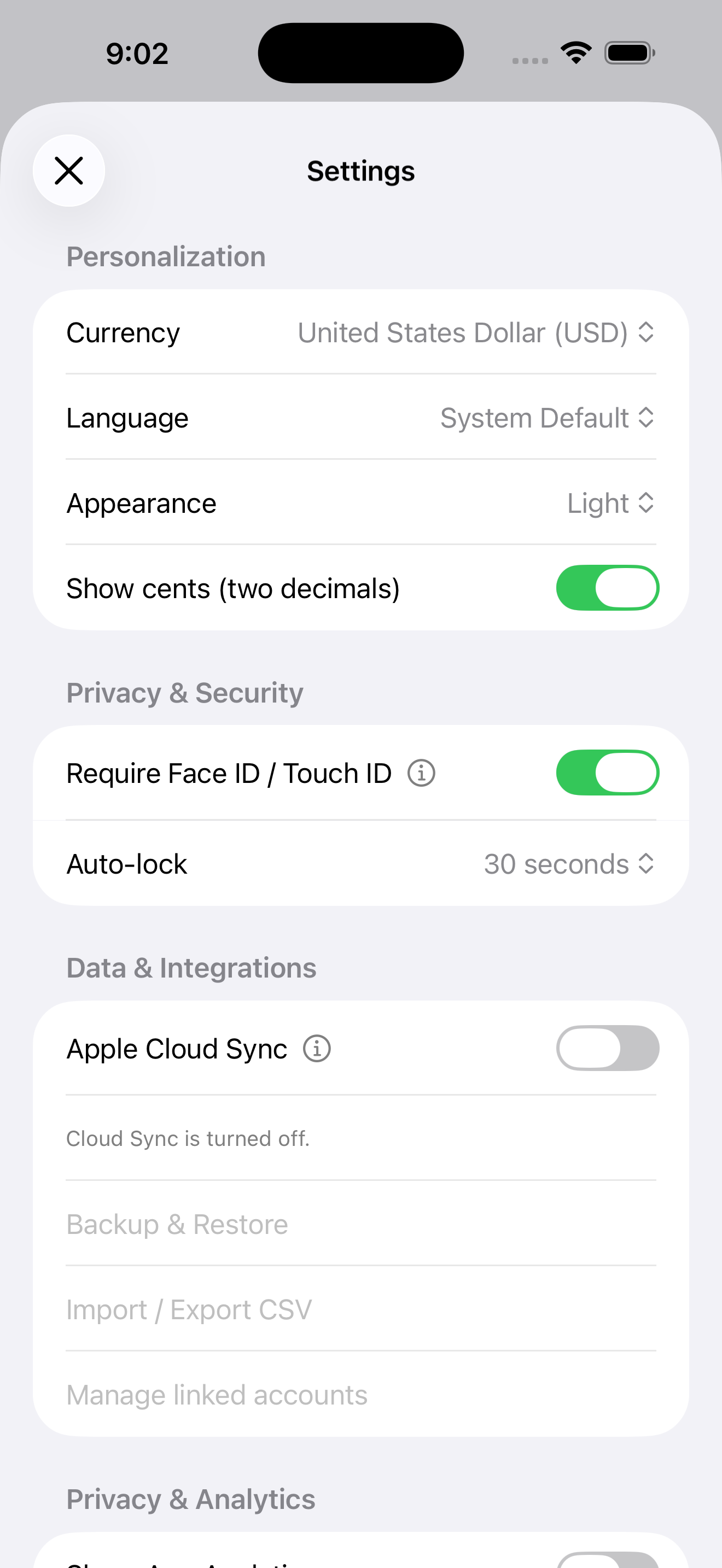Tap the battery indicator in the status bar

(628, 52)
